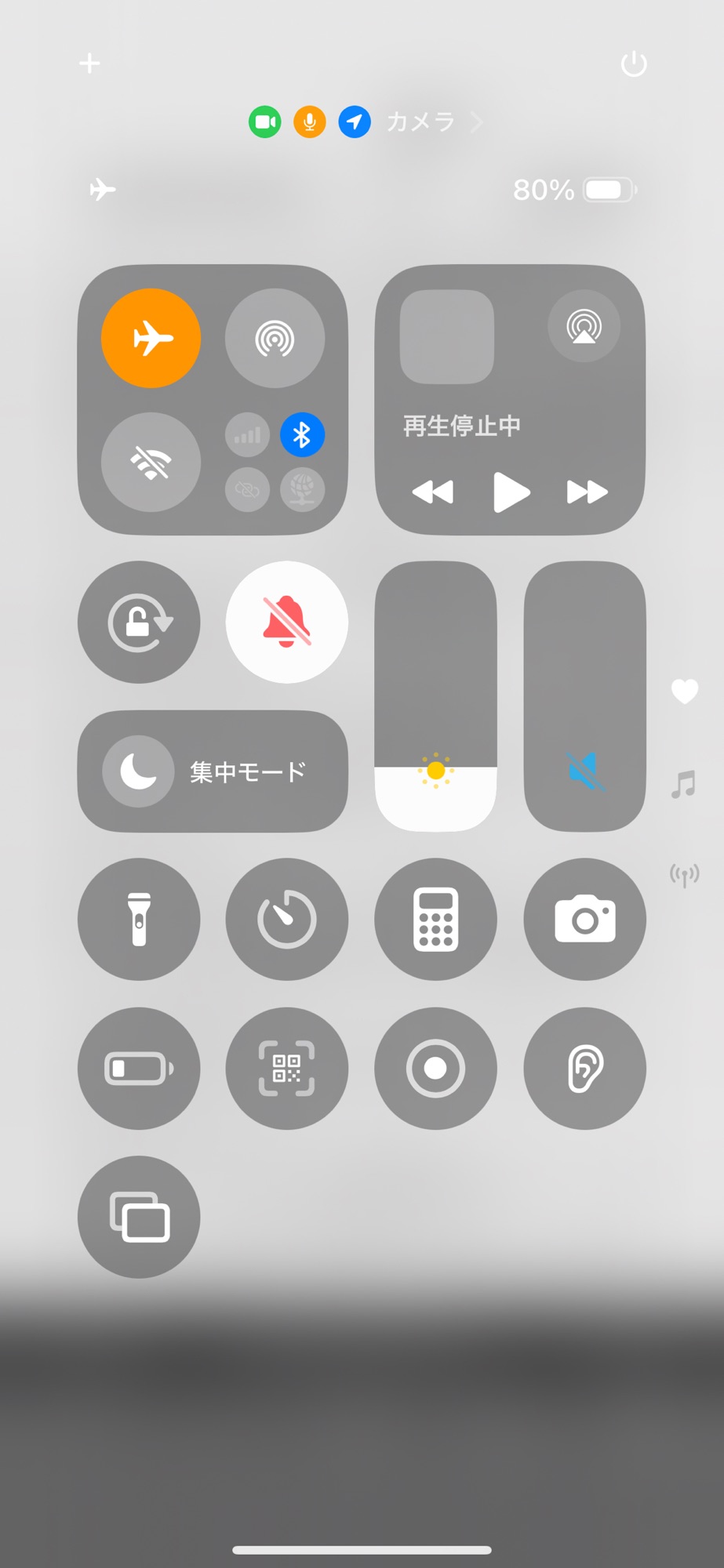Add a control with the plus icon
Screen dimensions: 724x1568
pos(90,64)
